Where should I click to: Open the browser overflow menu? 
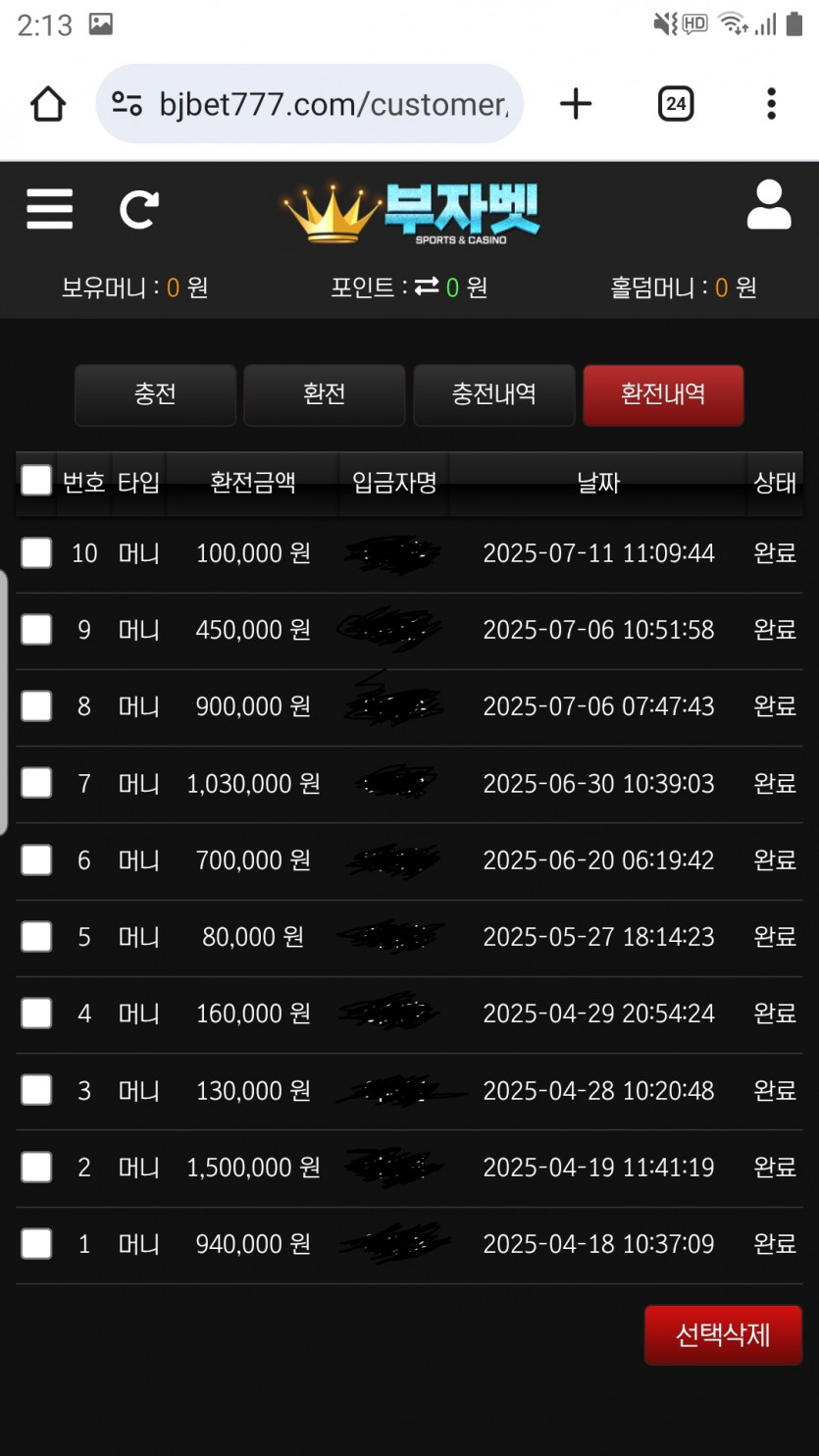(x=772, y=103)
